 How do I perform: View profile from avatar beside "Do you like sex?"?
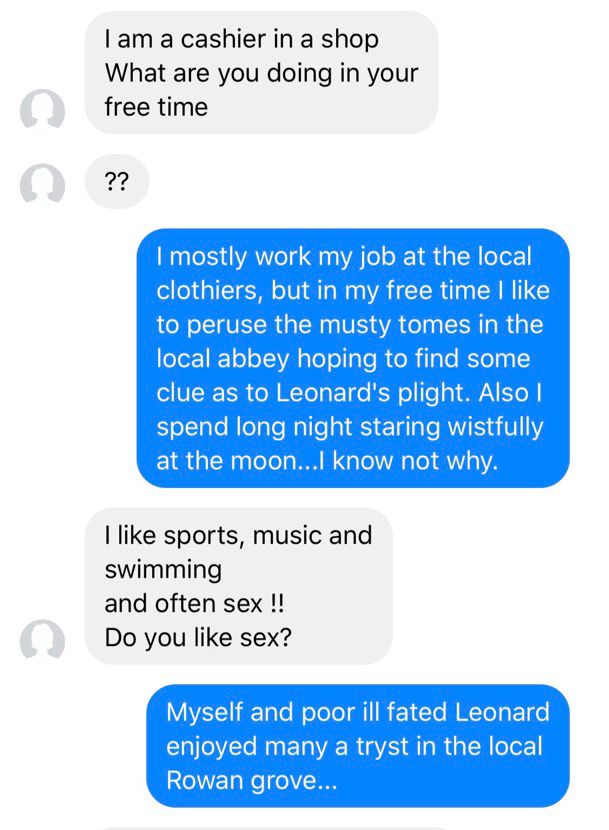(42, 640)
